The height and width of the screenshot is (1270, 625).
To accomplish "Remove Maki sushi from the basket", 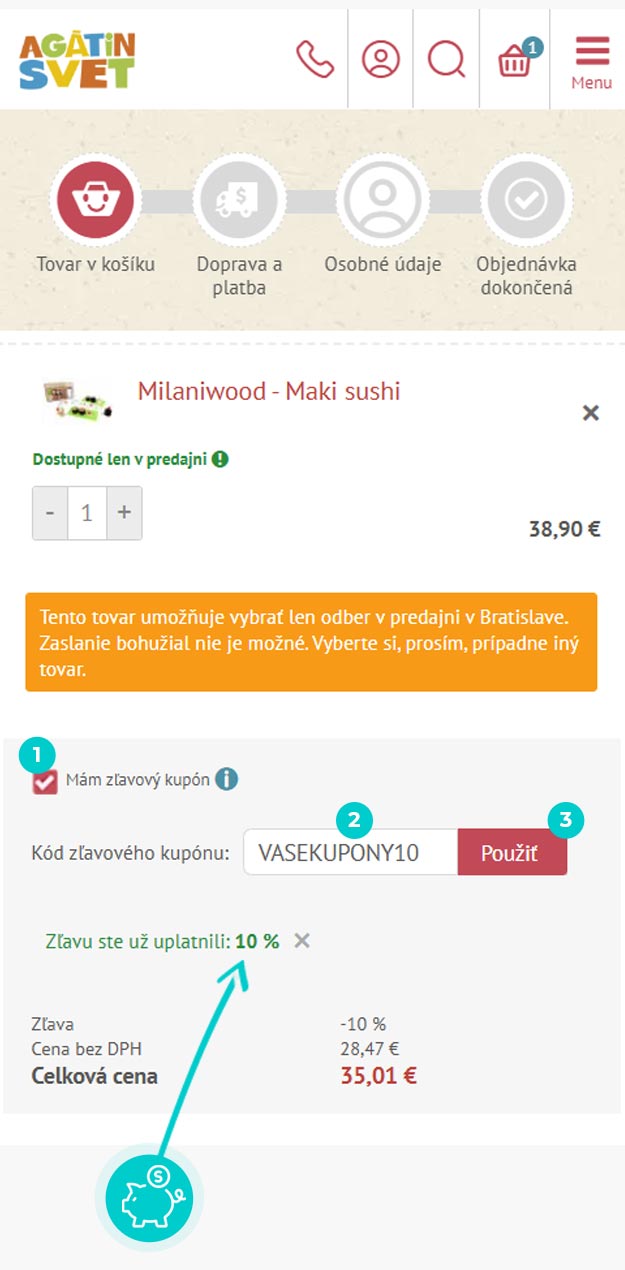I will (x=591, y=413).
